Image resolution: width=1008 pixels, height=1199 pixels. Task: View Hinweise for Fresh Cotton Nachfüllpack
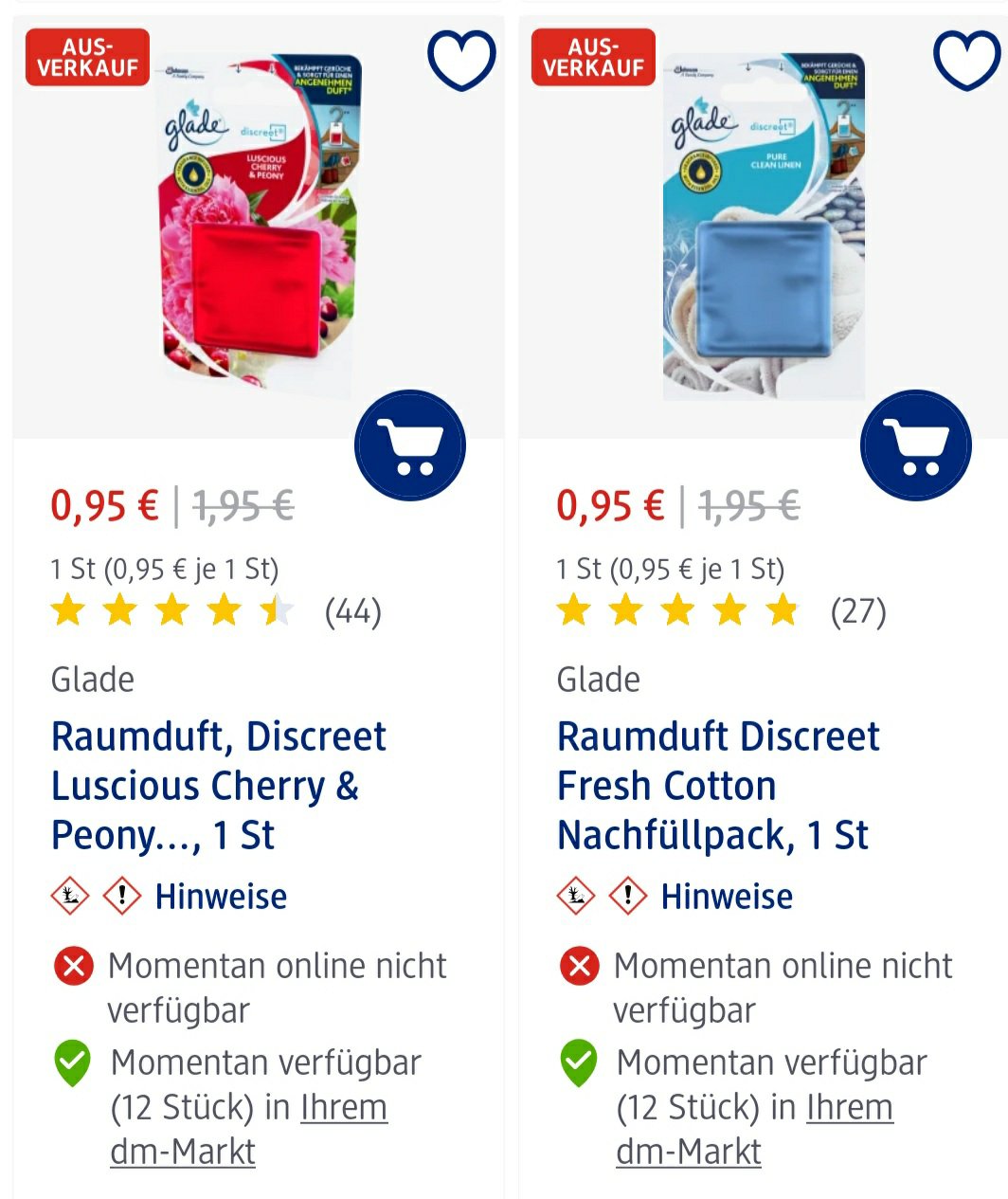pos(726,897)
